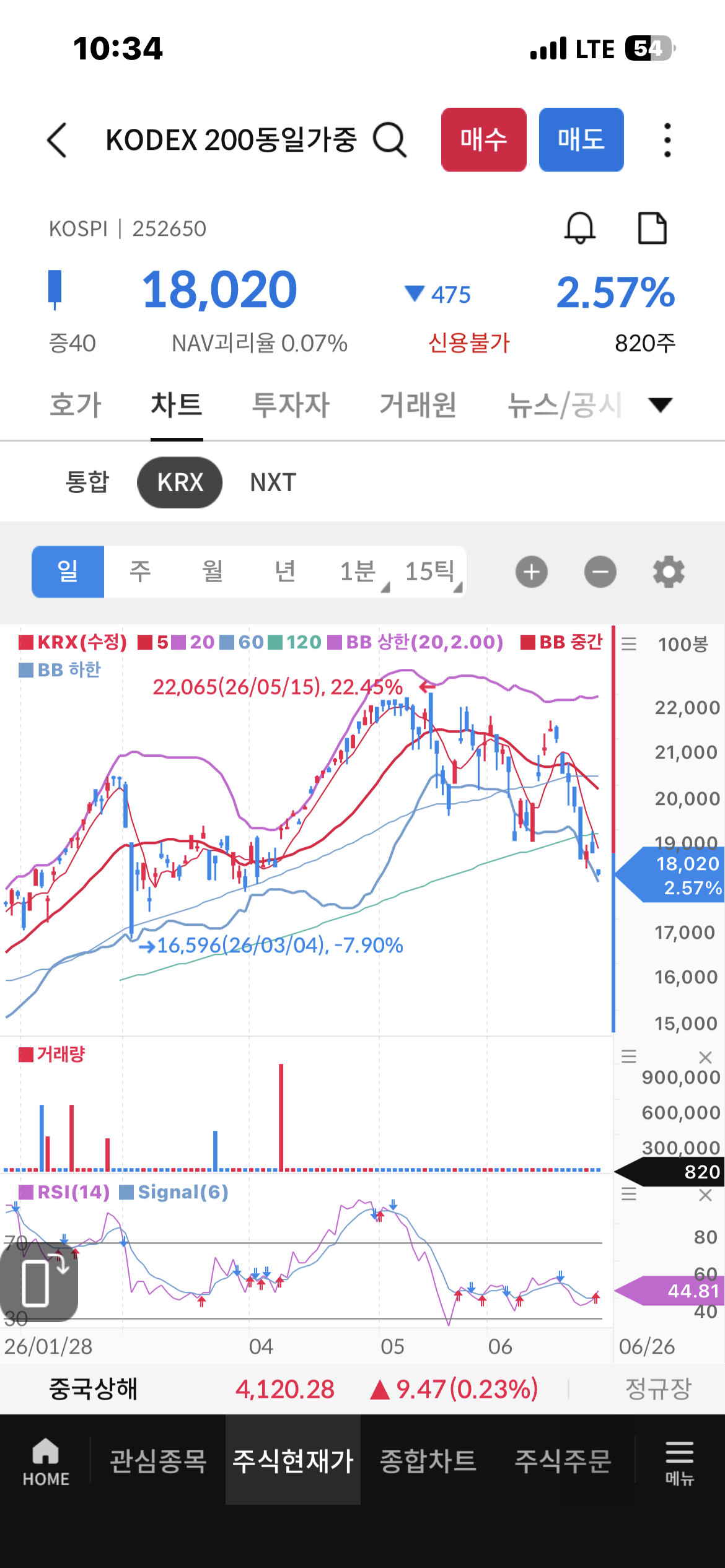Expand the tab list dropdown arrow

[x=660, y=405]
